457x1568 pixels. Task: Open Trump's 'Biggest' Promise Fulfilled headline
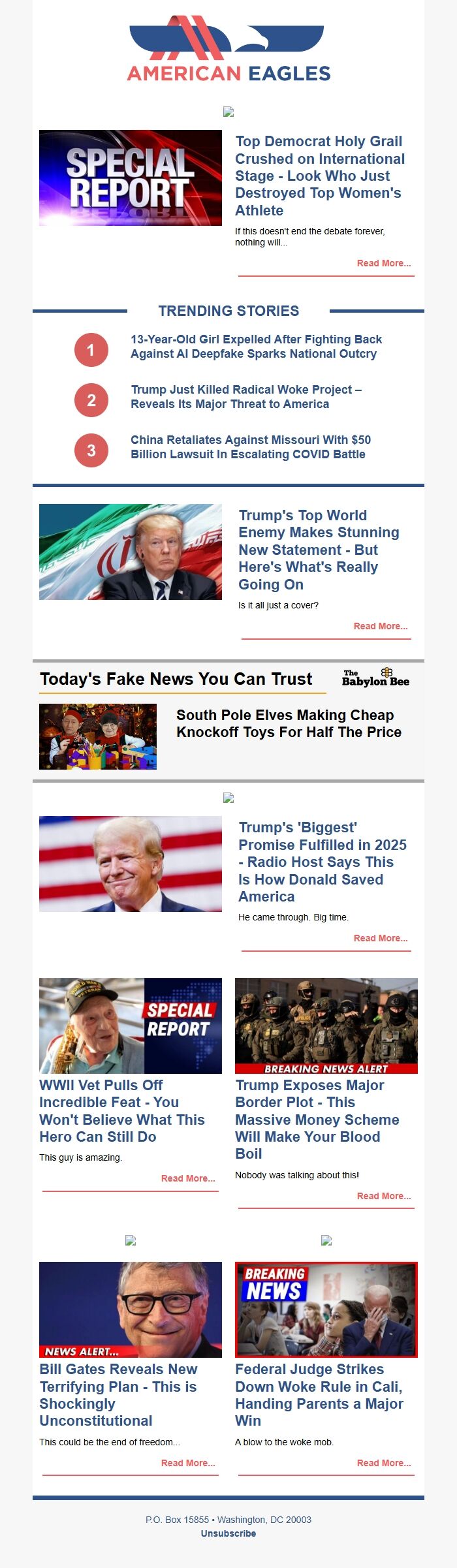(322, 862)
